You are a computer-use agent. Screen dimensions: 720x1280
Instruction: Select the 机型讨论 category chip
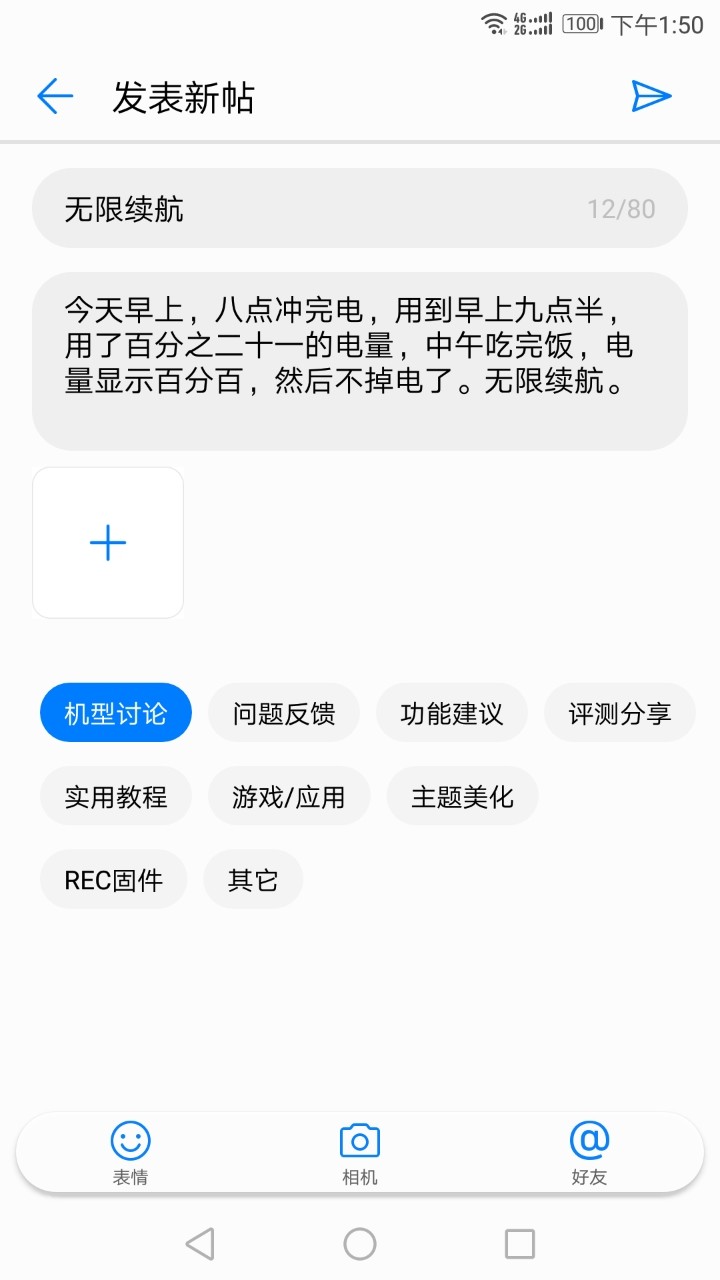tap(116, 713)
